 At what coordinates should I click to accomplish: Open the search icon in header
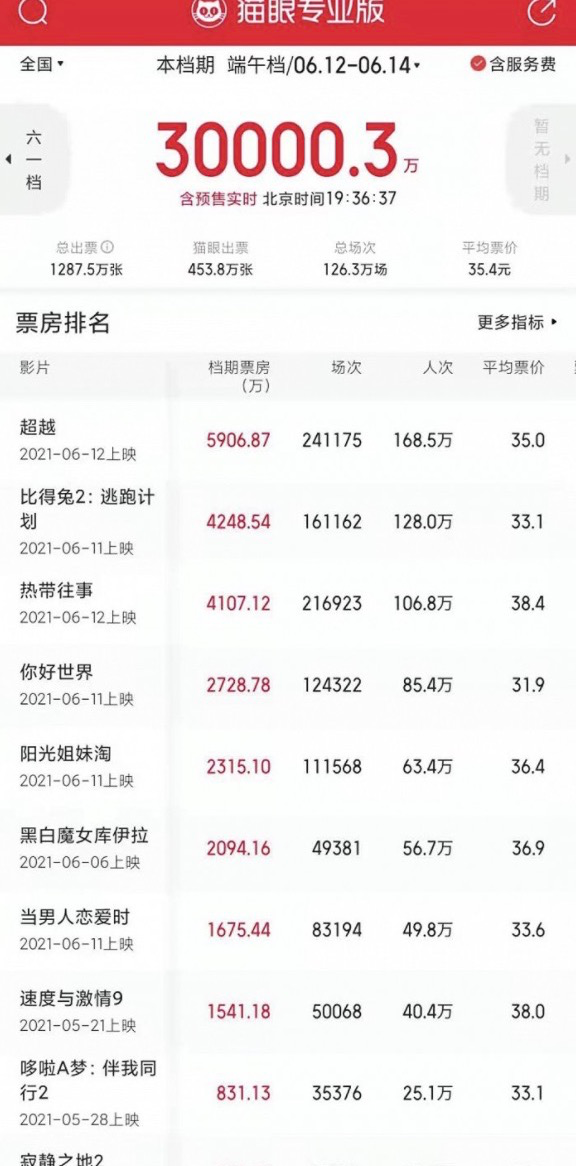[x=33, y=13]
